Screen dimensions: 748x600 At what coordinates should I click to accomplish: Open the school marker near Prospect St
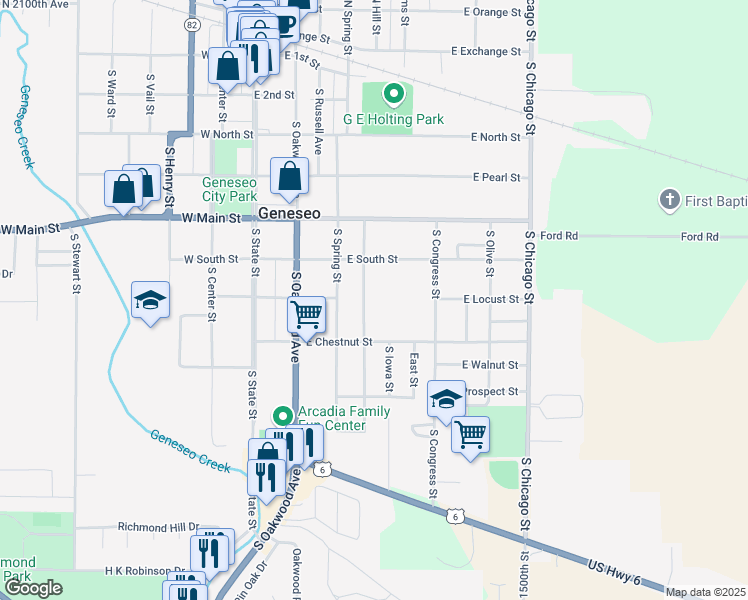click(446, 399)
